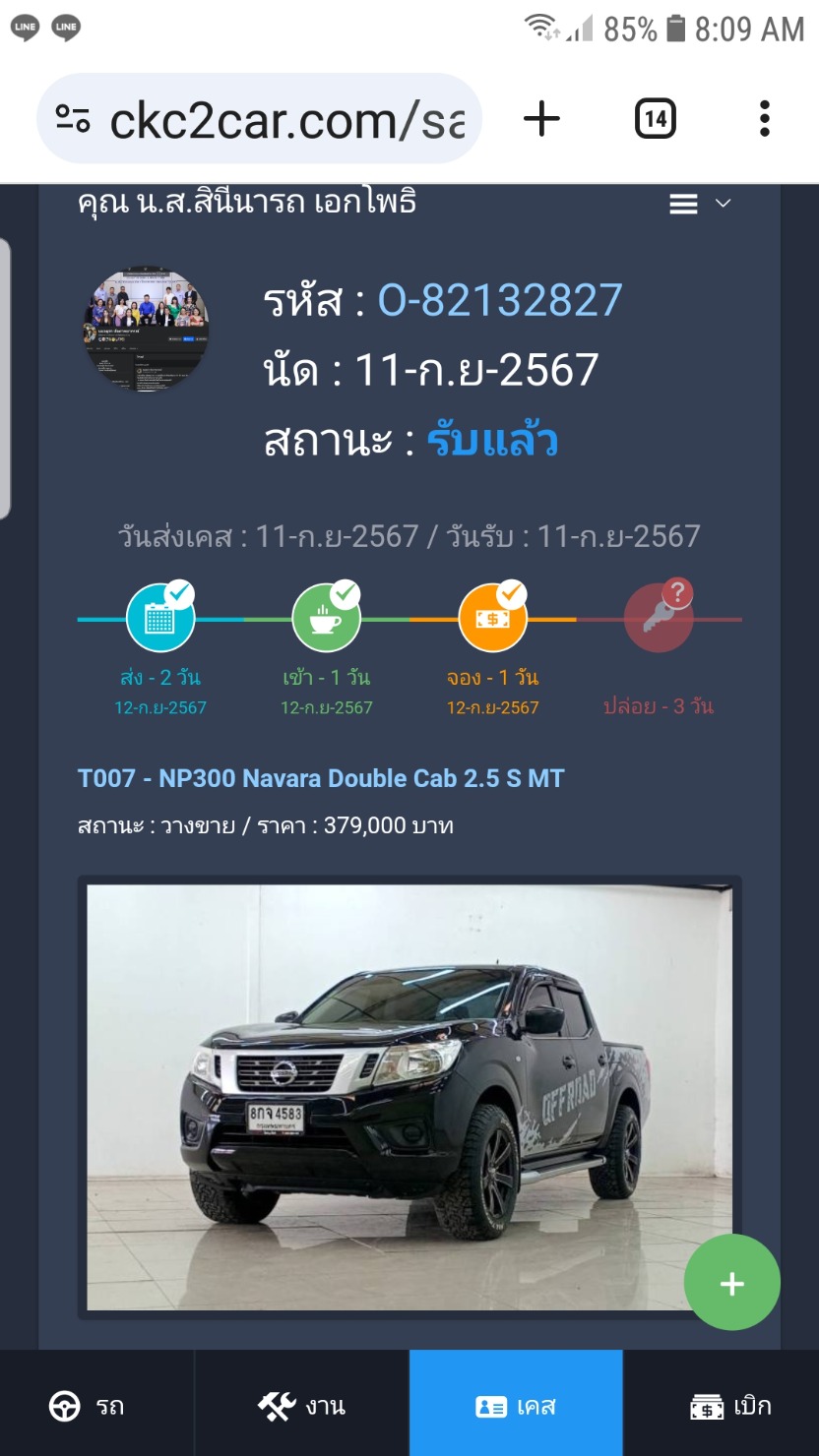
Task: Open a new browser tab
Action: (x=541, y=120)
